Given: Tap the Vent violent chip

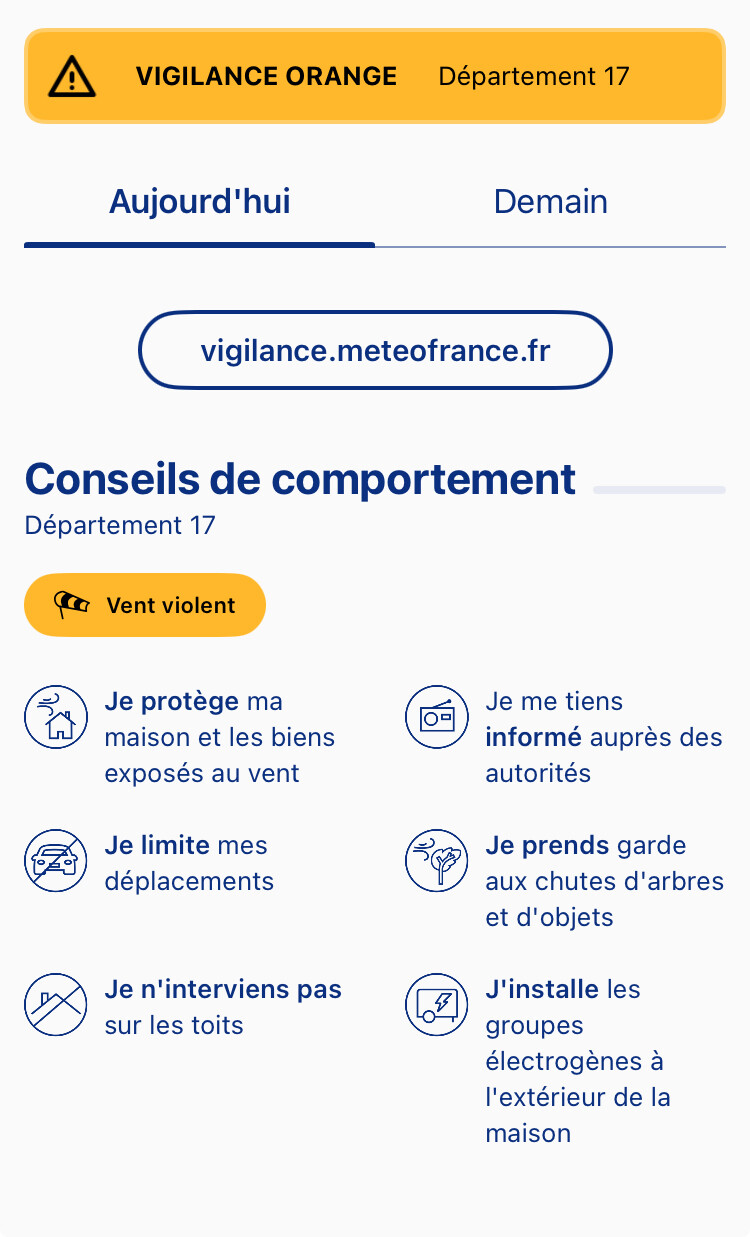Looking at the screenshot, I should [x=145, y=605].
